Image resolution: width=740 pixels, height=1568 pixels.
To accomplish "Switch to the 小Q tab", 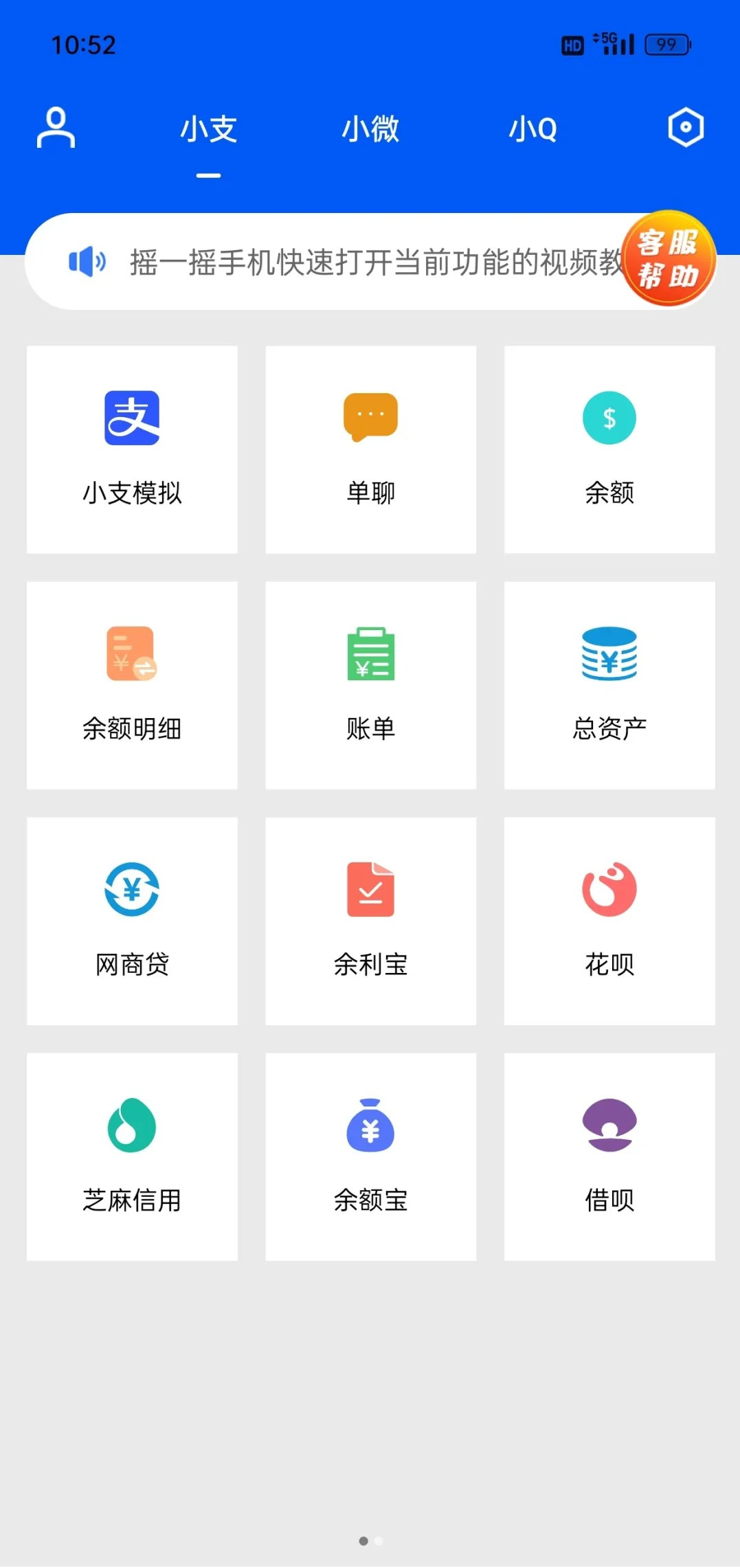I will 532,129.
